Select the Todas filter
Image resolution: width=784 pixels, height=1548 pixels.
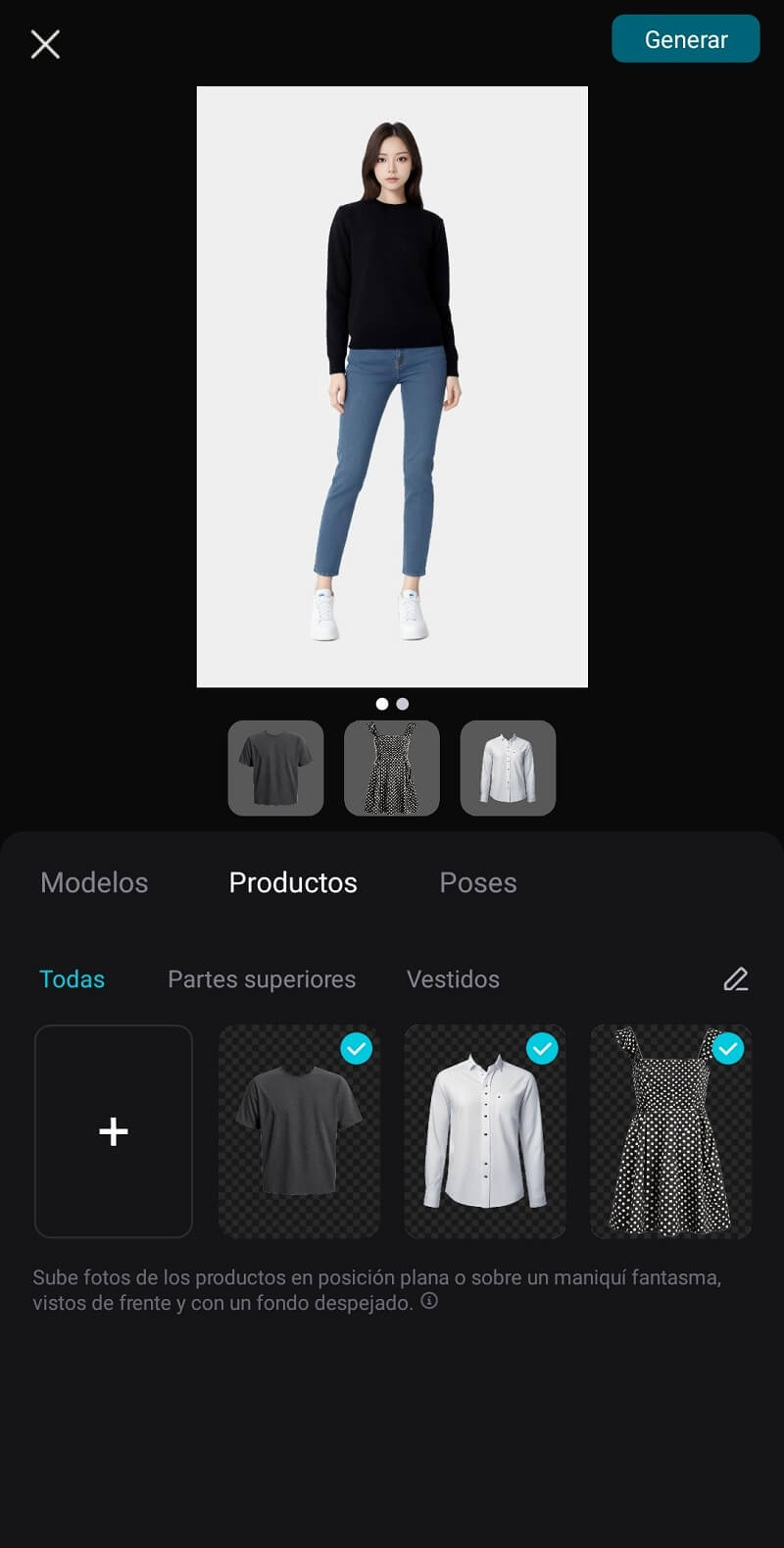point(72,978)
